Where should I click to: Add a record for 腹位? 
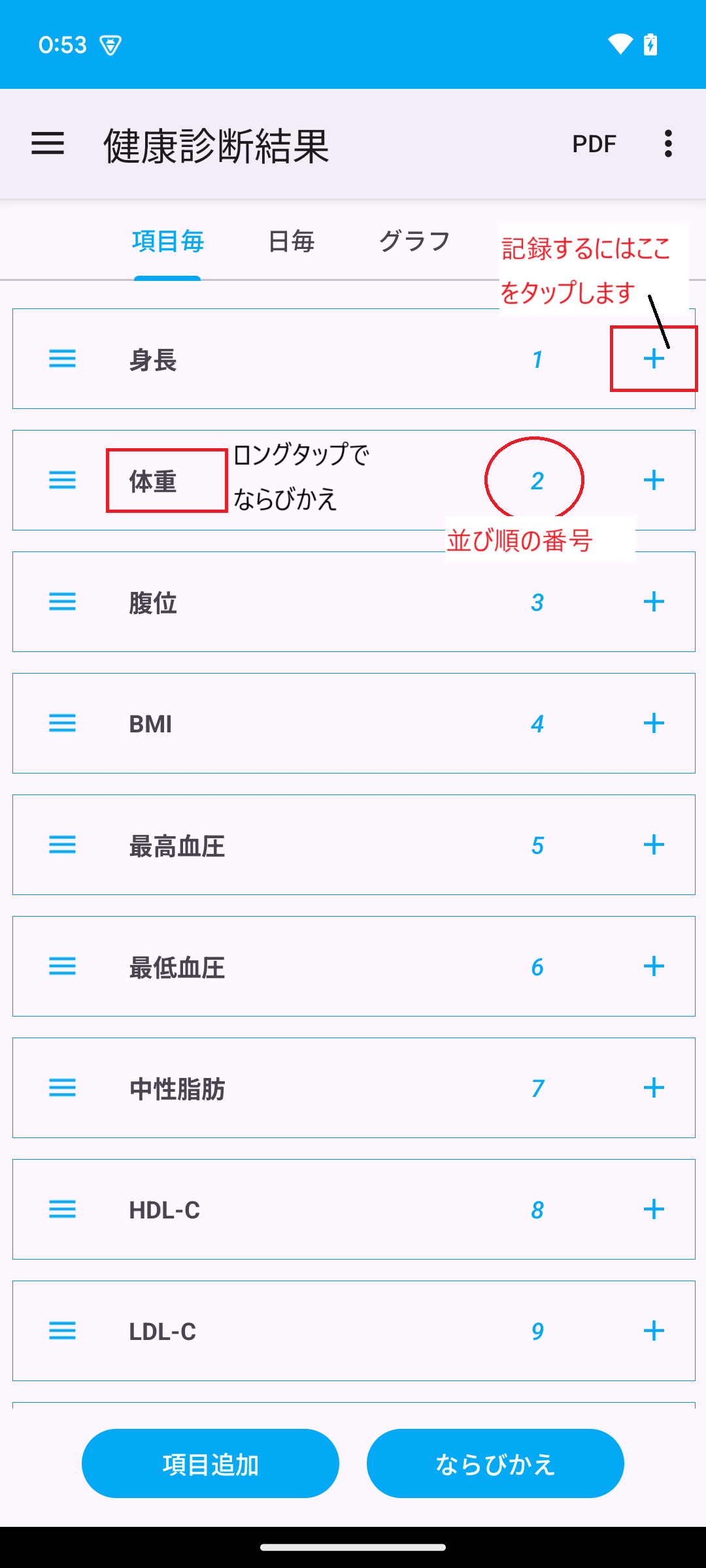(654, 602)
